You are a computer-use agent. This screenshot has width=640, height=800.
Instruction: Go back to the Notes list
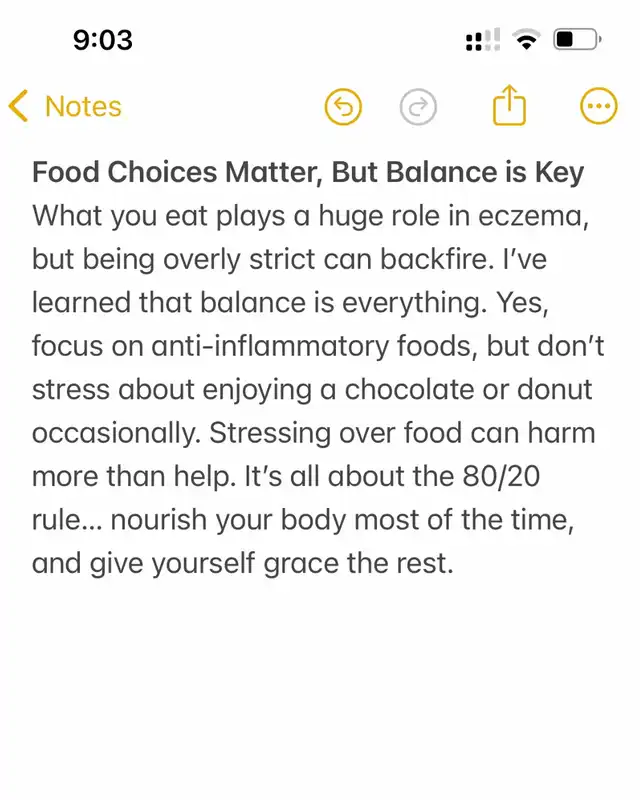tap(65, 107)
